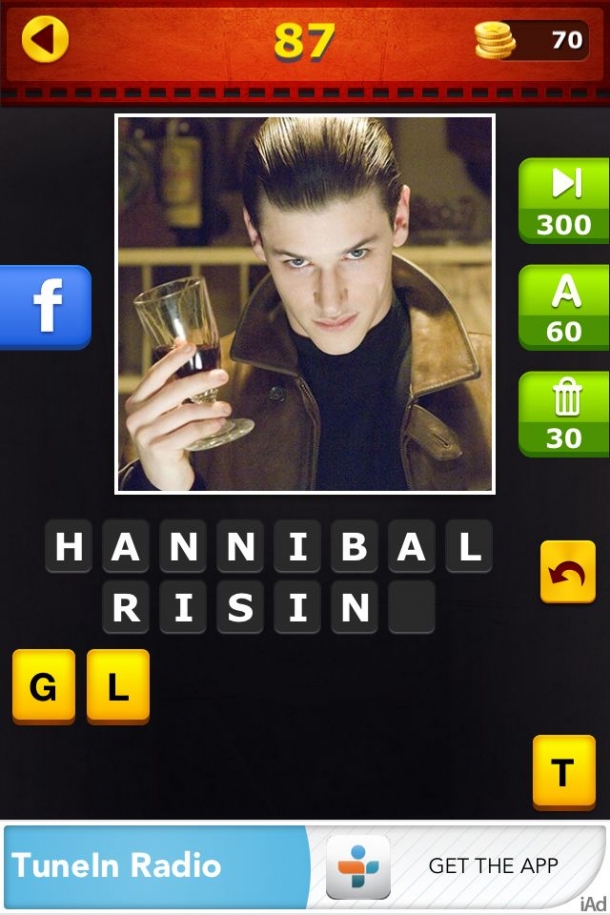Remove wrong letters for 30 coins
The width and height of the screenshot is (610, 915).
564,414
